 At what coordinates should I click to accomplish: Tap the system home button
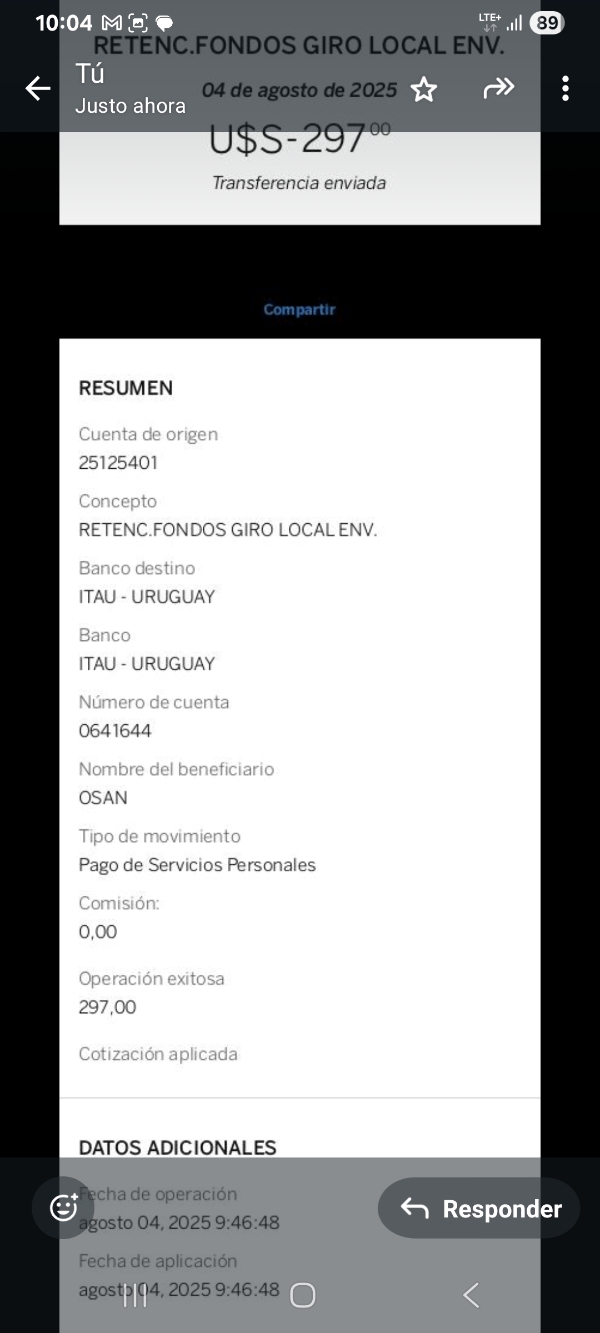302,1296
